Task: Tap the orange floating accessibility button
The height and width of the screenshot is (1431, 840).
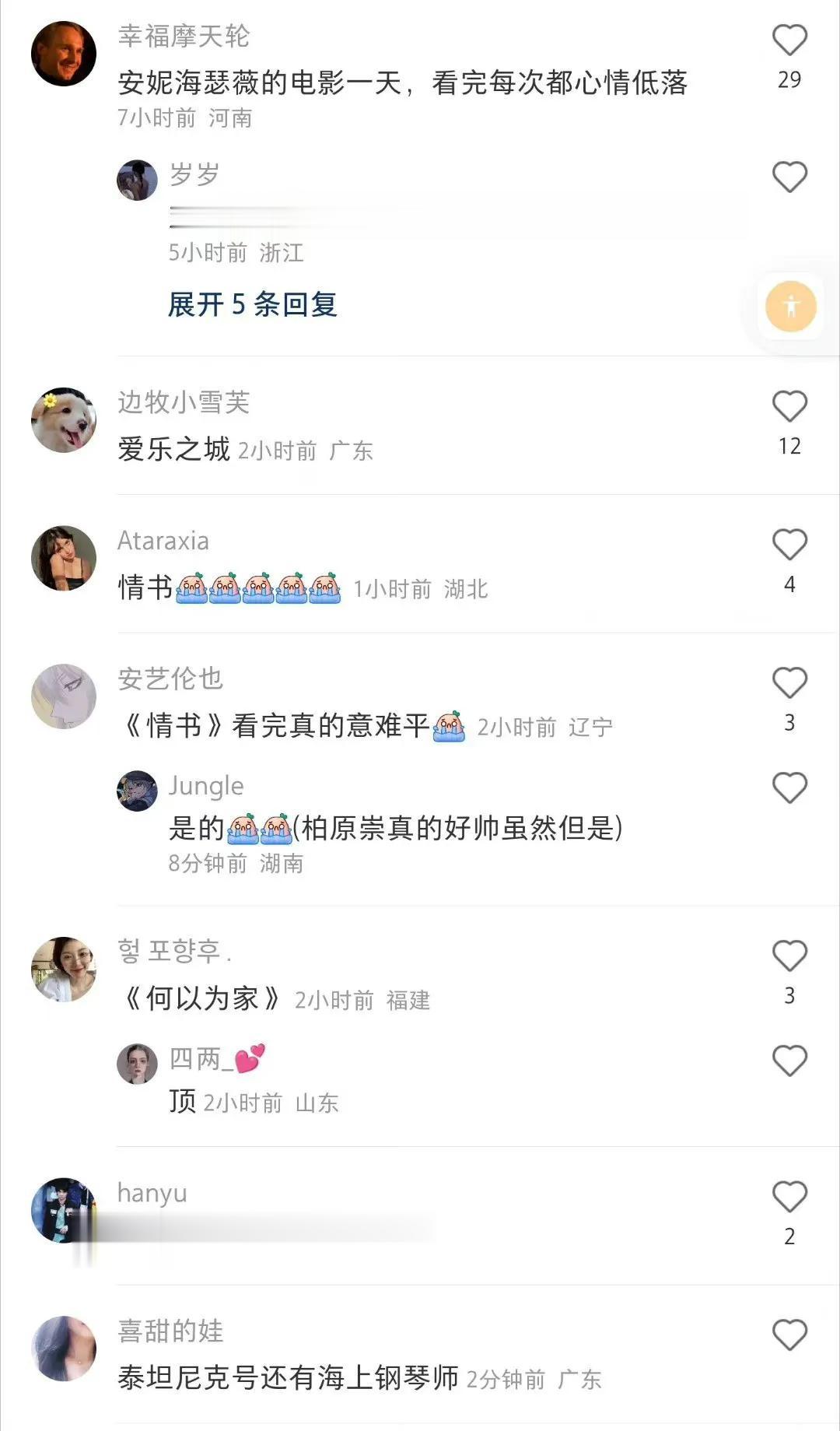Action: [x=790, y=306]
